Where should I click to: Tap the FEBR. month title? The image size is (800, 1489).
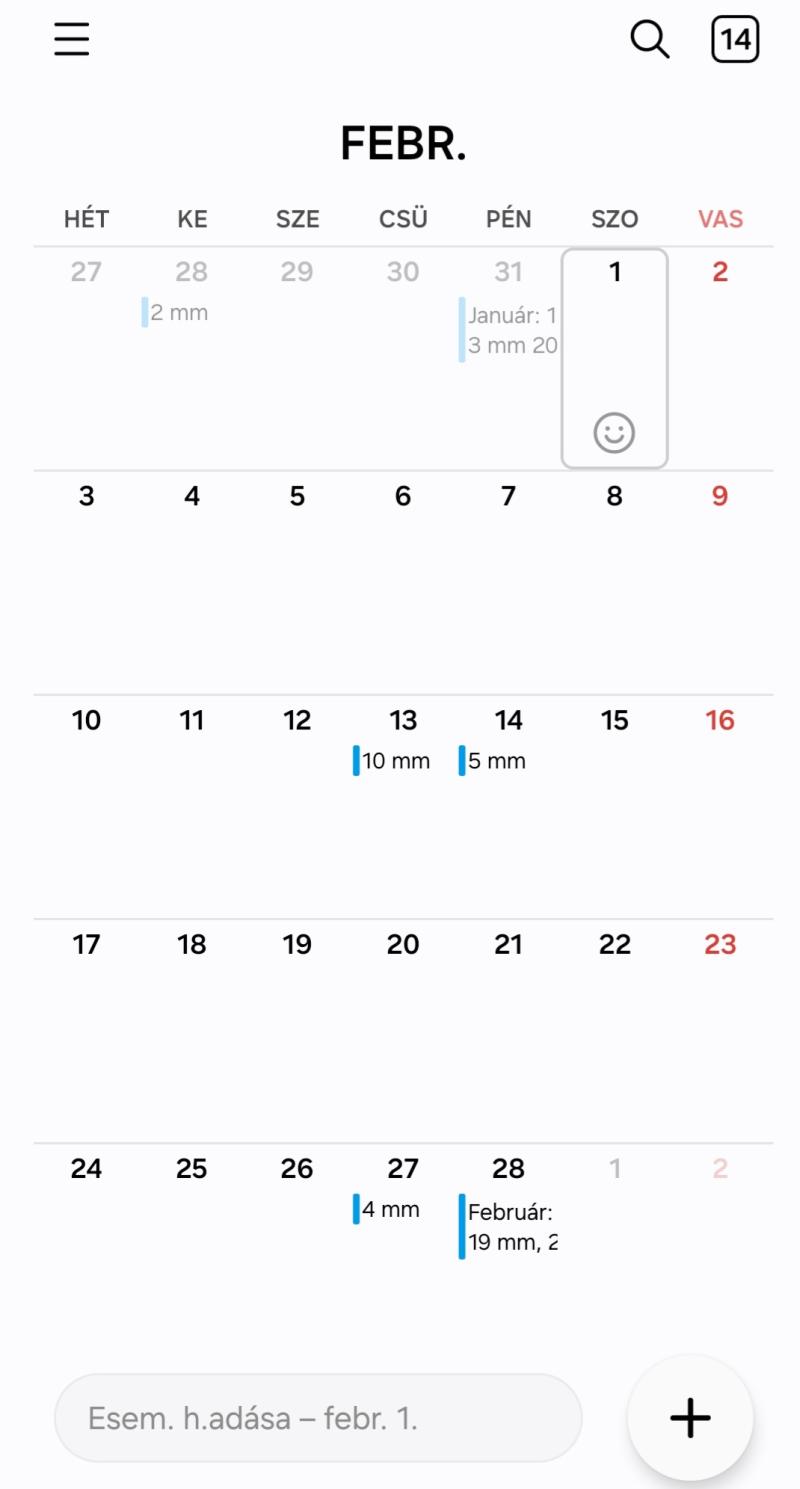[x=403, y=144]
